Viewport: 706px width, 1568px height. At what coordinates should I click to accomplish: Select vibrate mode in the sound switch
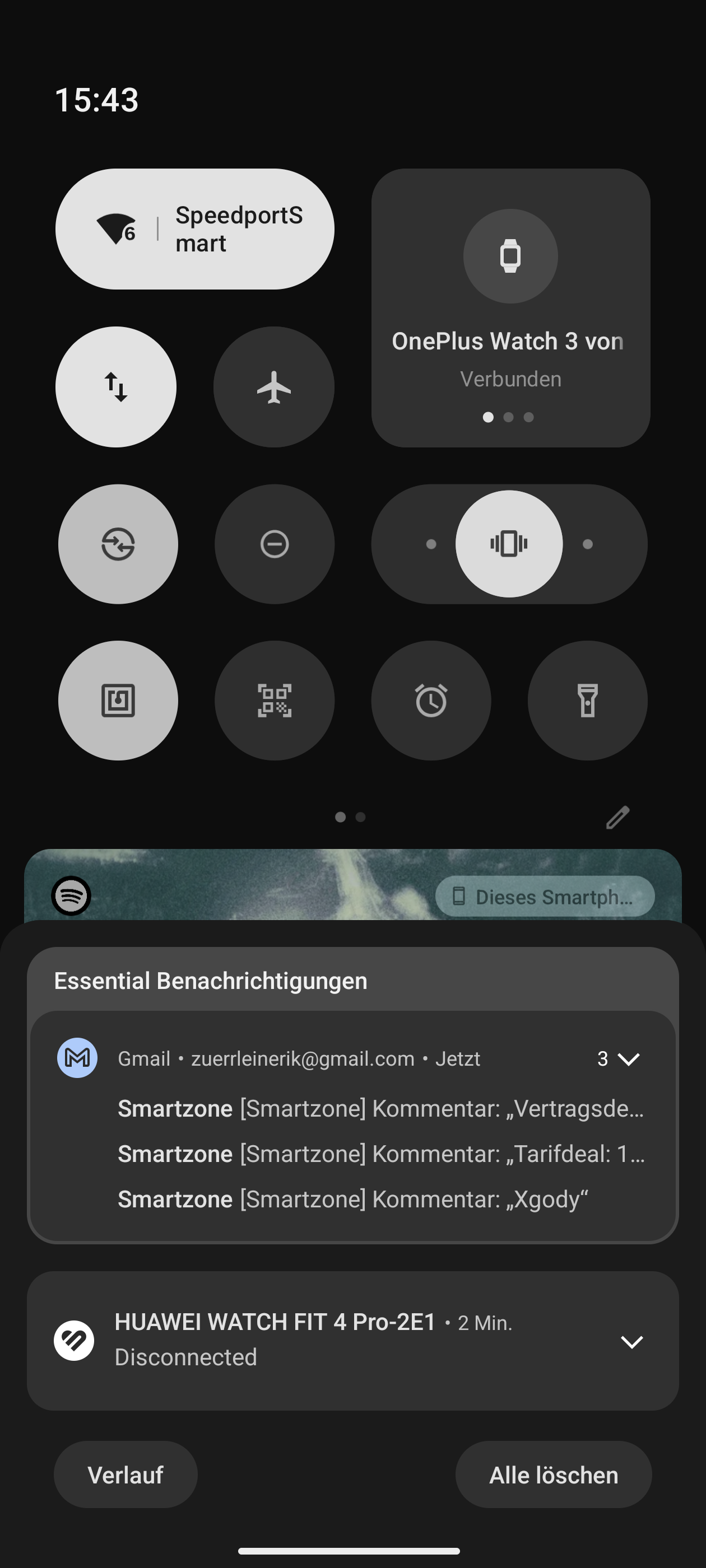(509, 544)
